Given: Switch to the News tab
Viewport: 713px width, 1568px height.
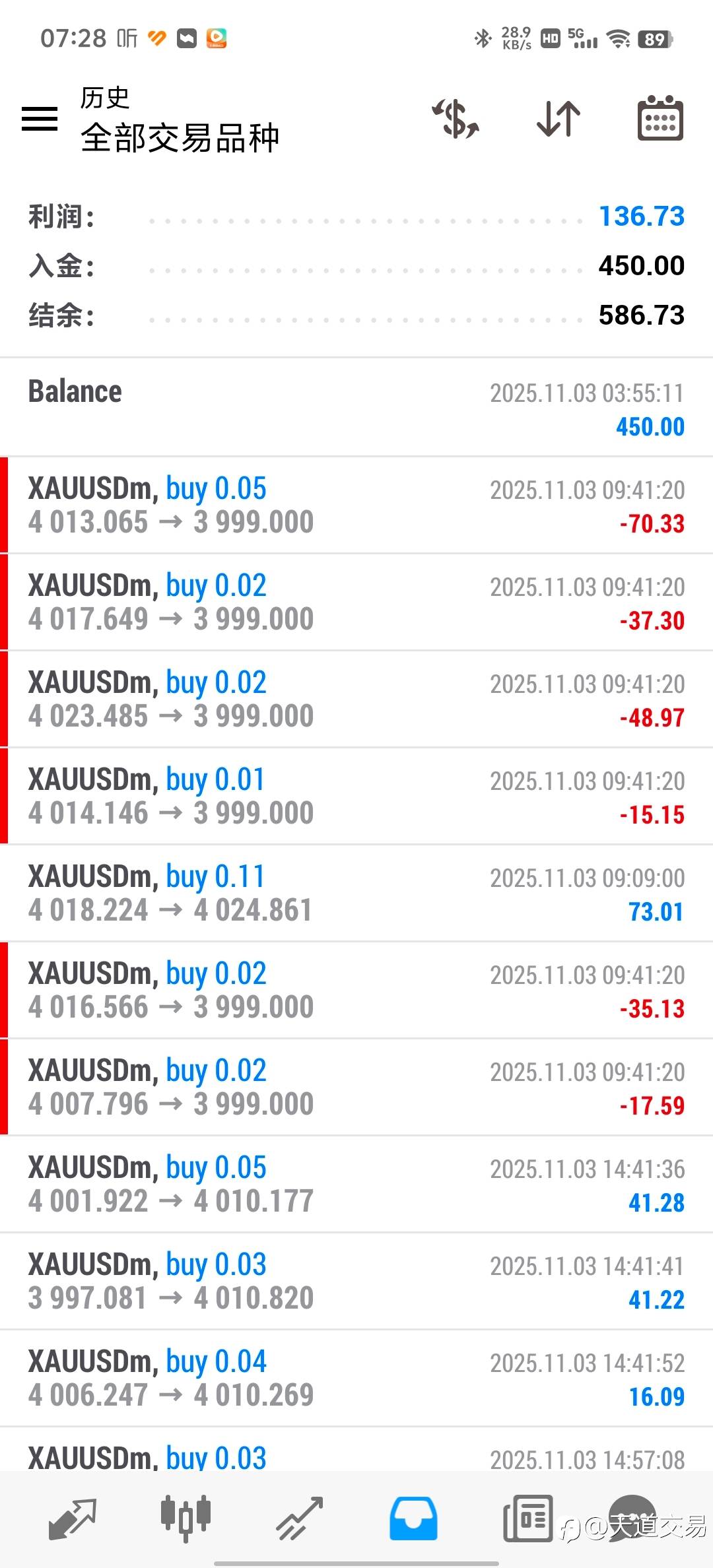Looking at the screenshot, I should coord(527,1518).
